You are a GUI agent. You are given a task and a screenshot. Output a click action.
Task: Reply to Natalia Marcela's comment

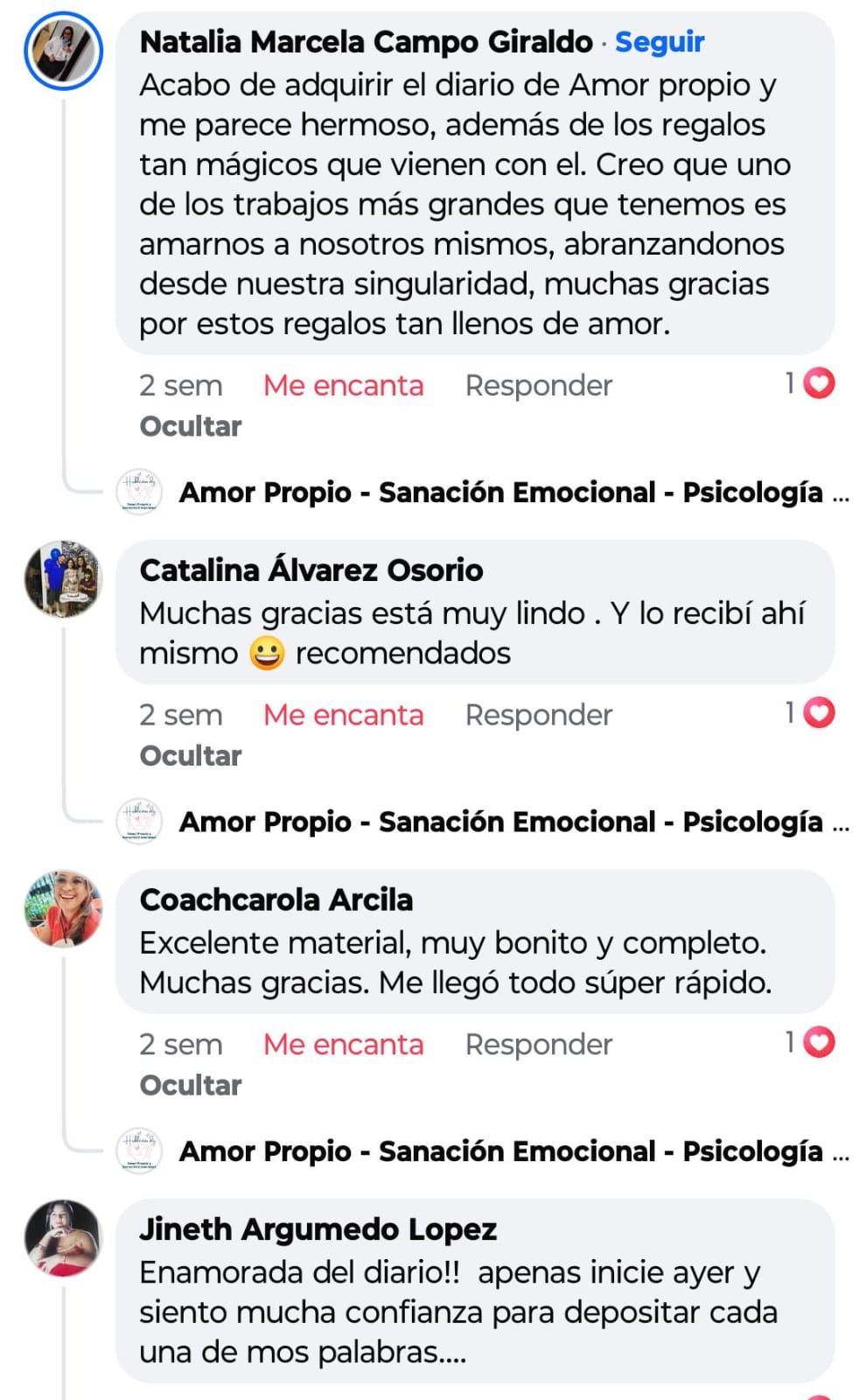[x=538, y=385]
